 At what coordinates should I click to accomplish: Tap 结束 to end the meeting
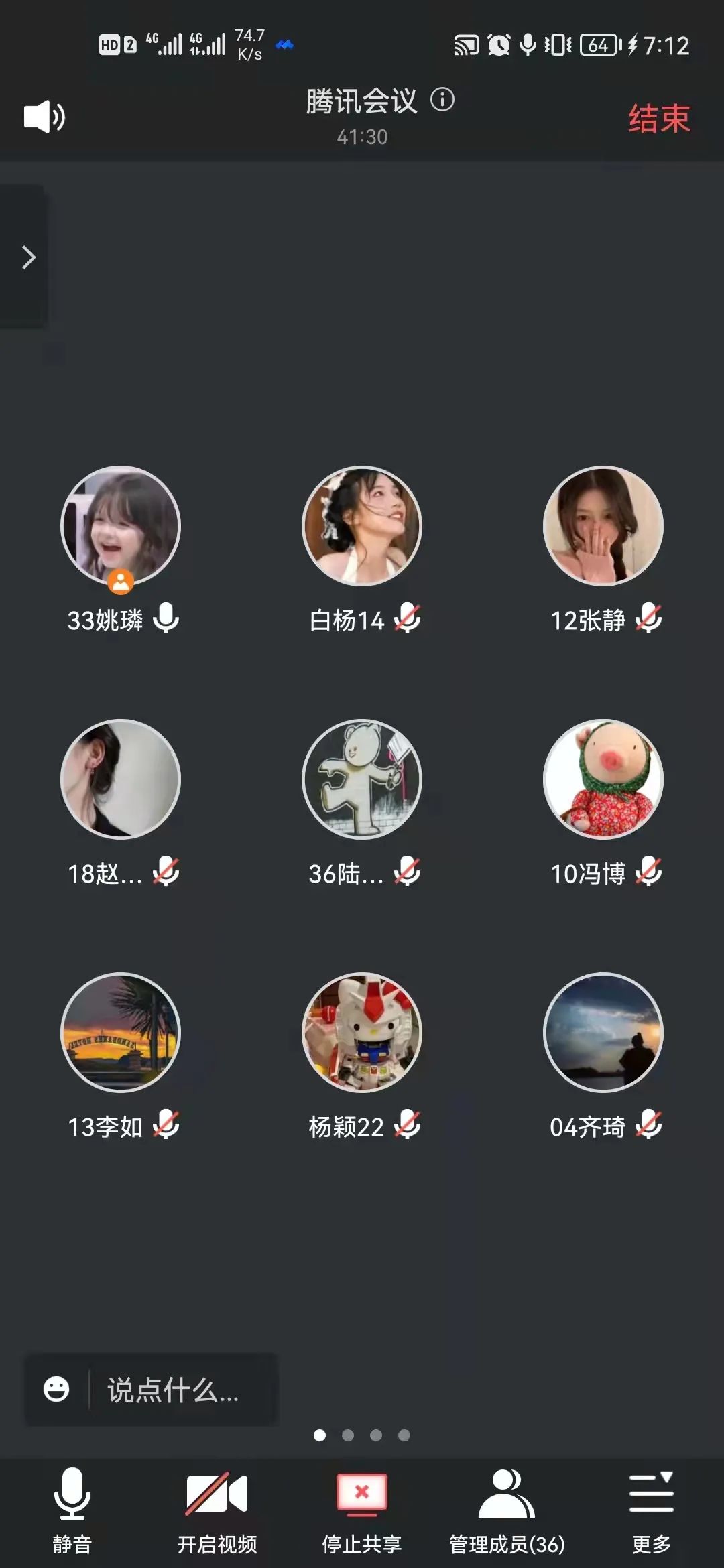tap(658, 119)
